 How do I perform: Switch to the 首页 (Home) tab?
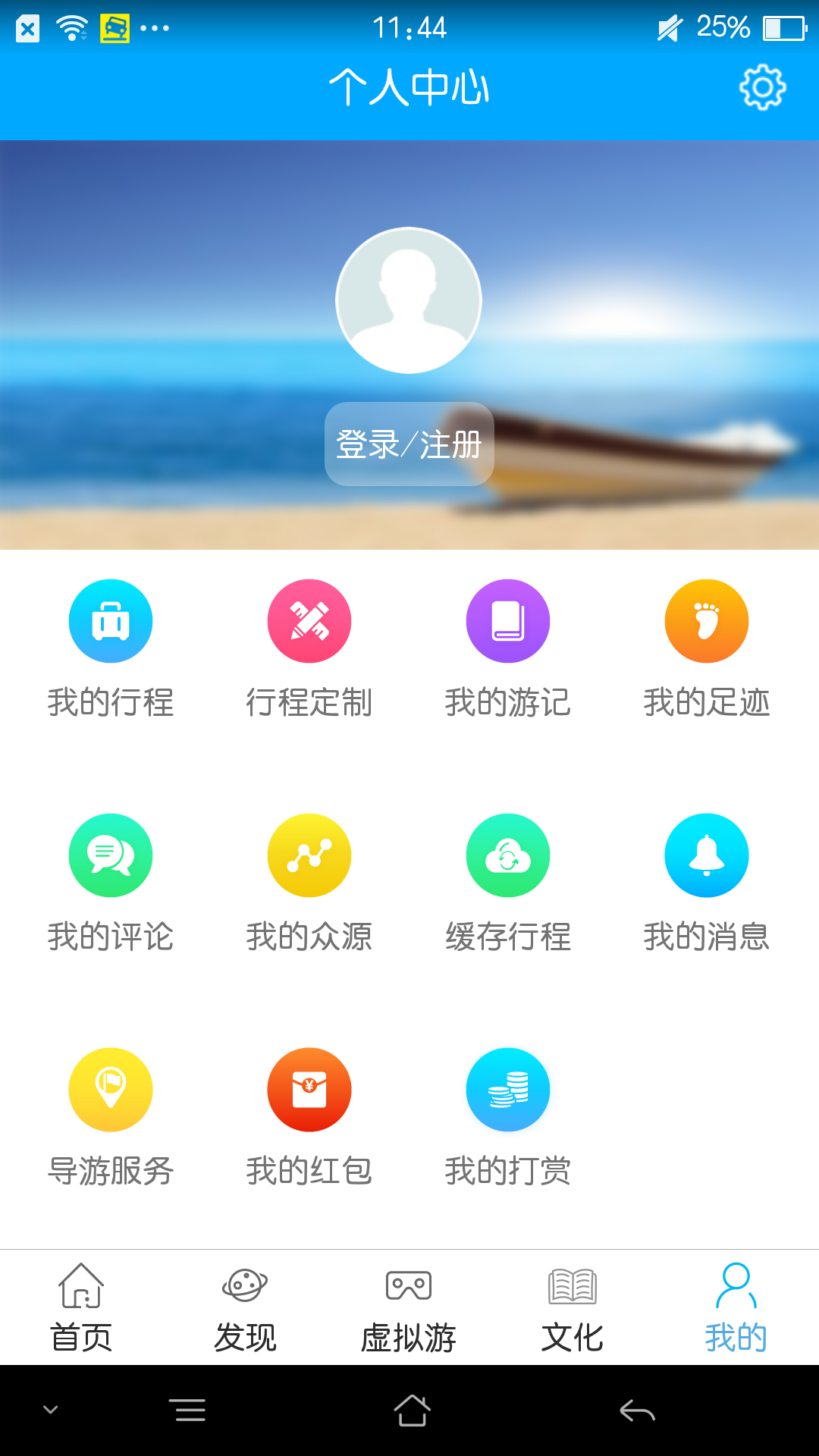click(81, 1307)
